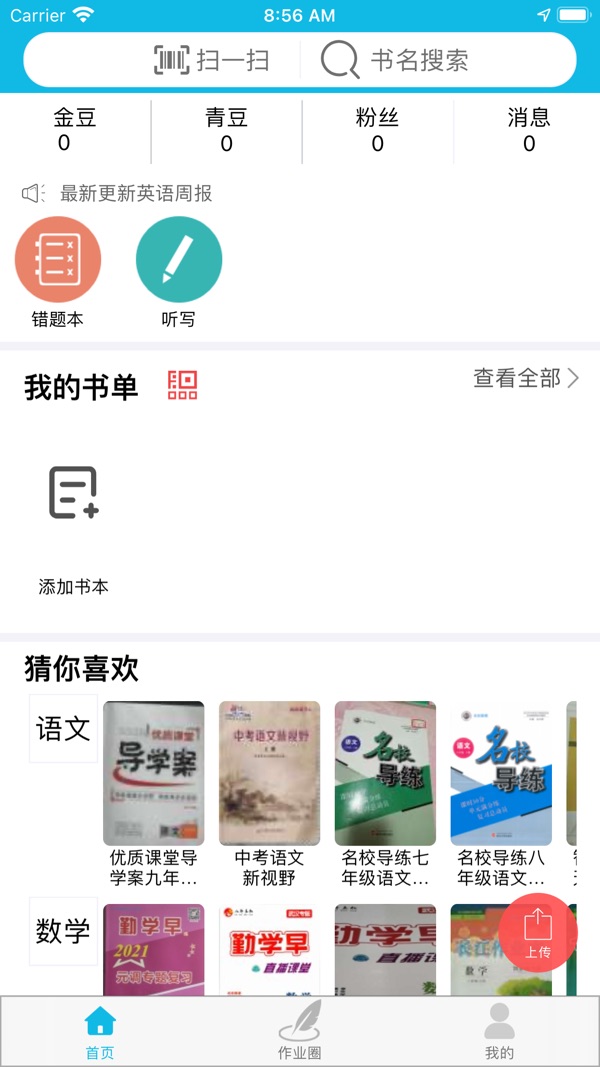Open 消息 messages
Image resolution: width=600 pixels, height=1067 pixels.
[528, 131]
